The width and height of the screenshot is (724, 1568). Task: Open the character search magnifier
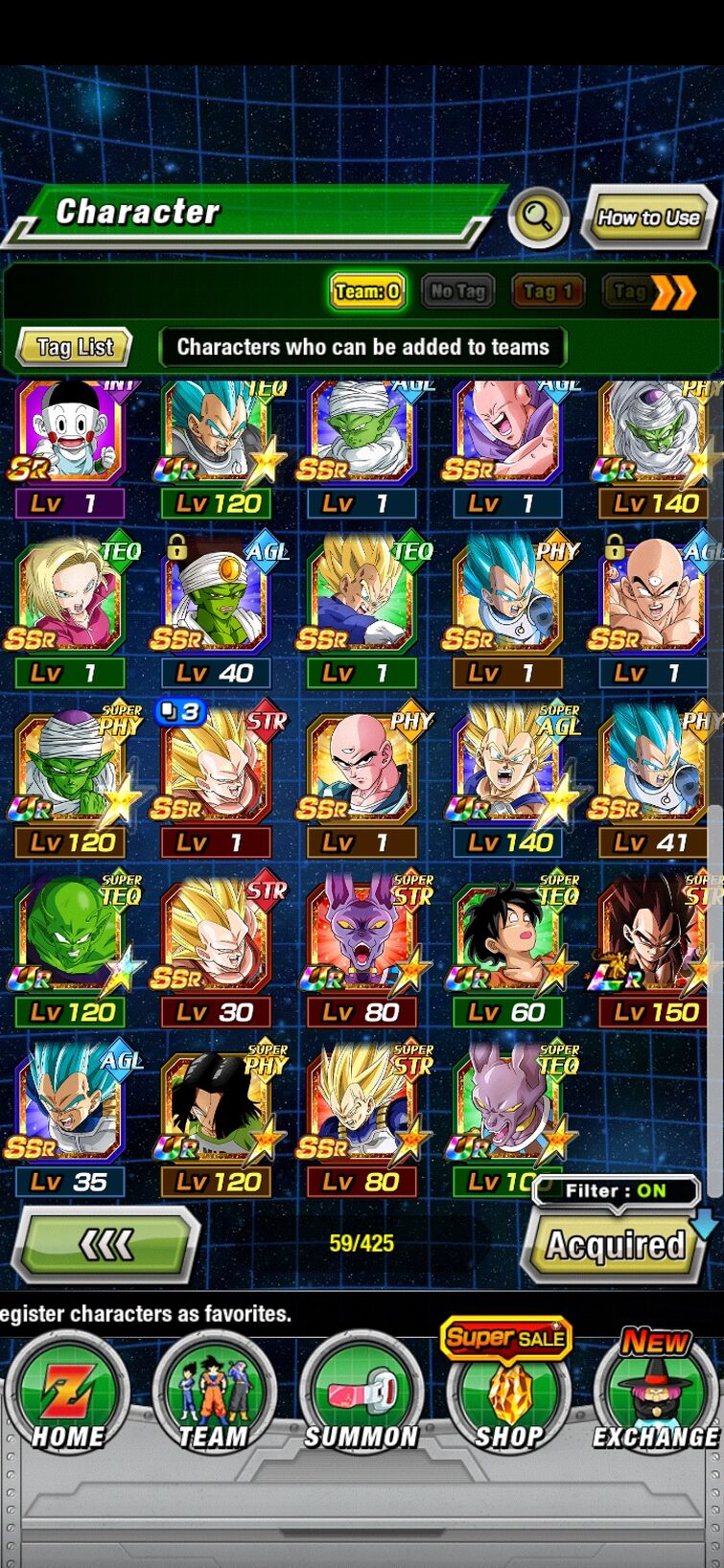(538, 217)
